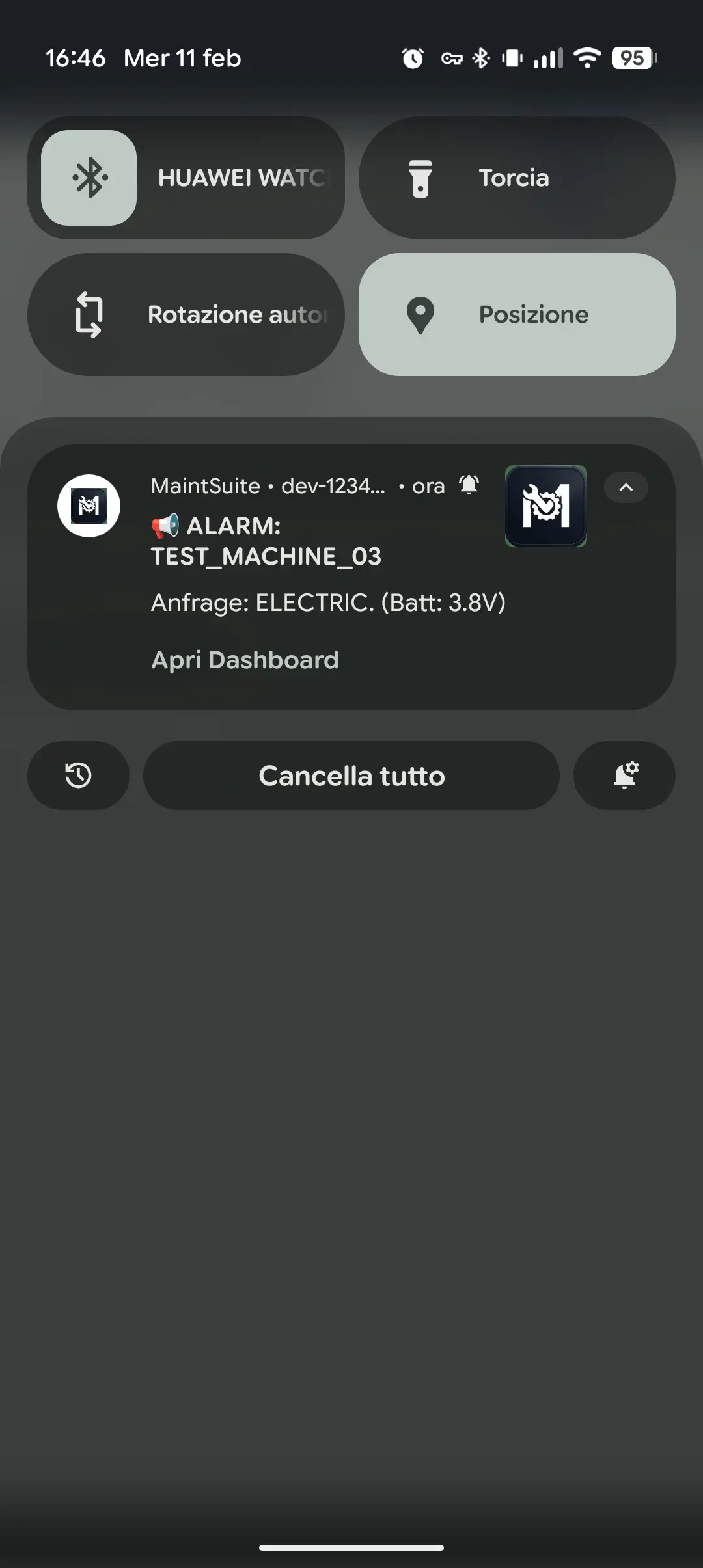Tap the location pin icon on Posizione tile

pyautogui.click(x=420, y=314)
